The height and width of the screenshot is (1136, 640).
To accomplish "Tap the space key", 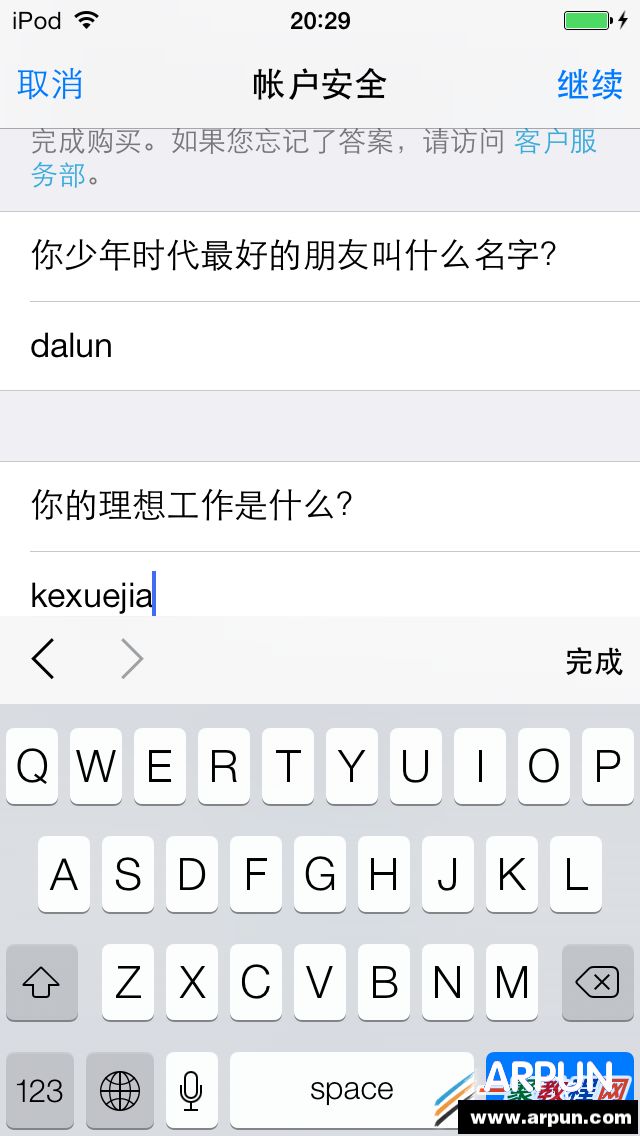I will 351,1090.
